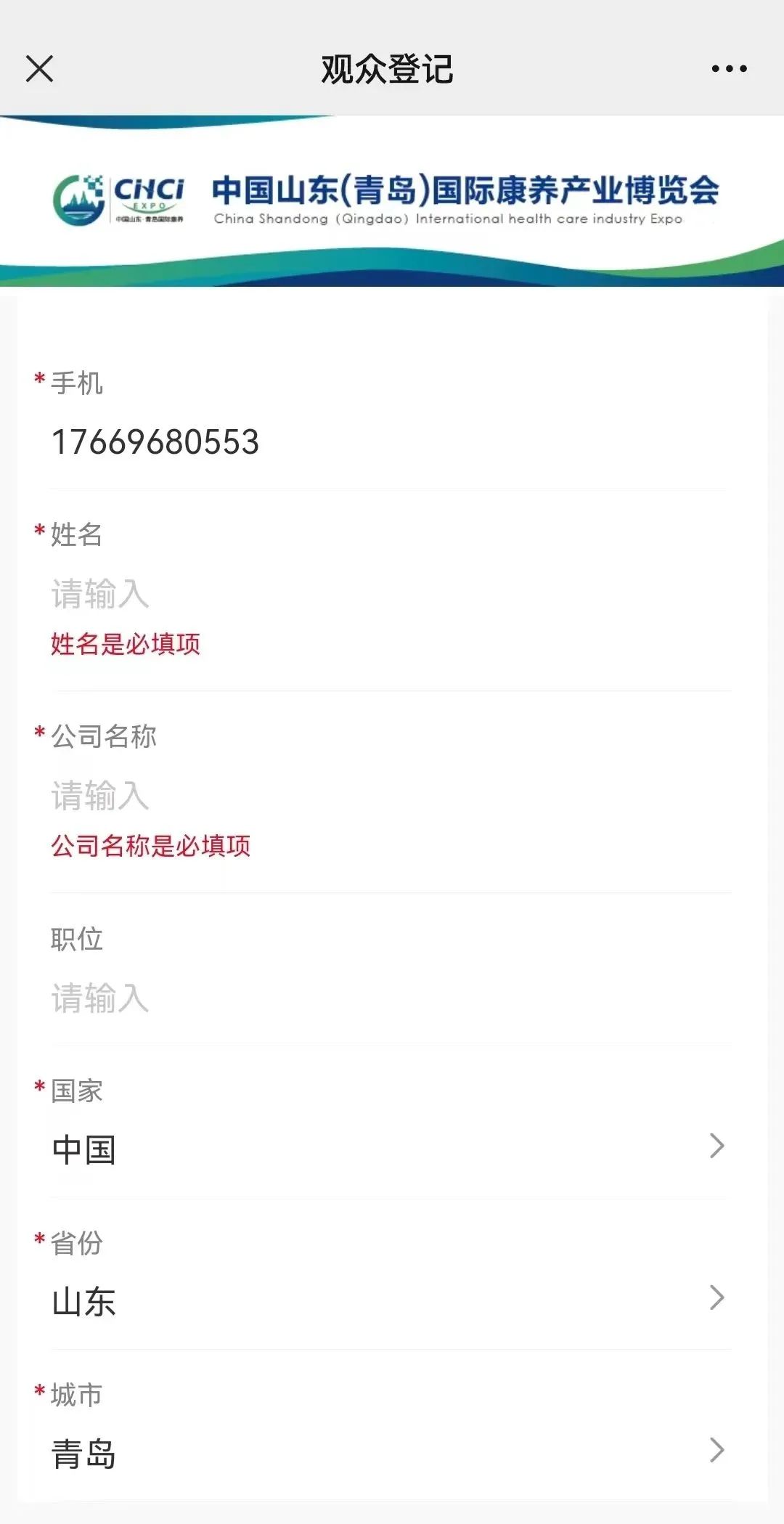Change the 省份 province from 山东
This screenshot has width=784, height=1524.
tap(388, 1300)
